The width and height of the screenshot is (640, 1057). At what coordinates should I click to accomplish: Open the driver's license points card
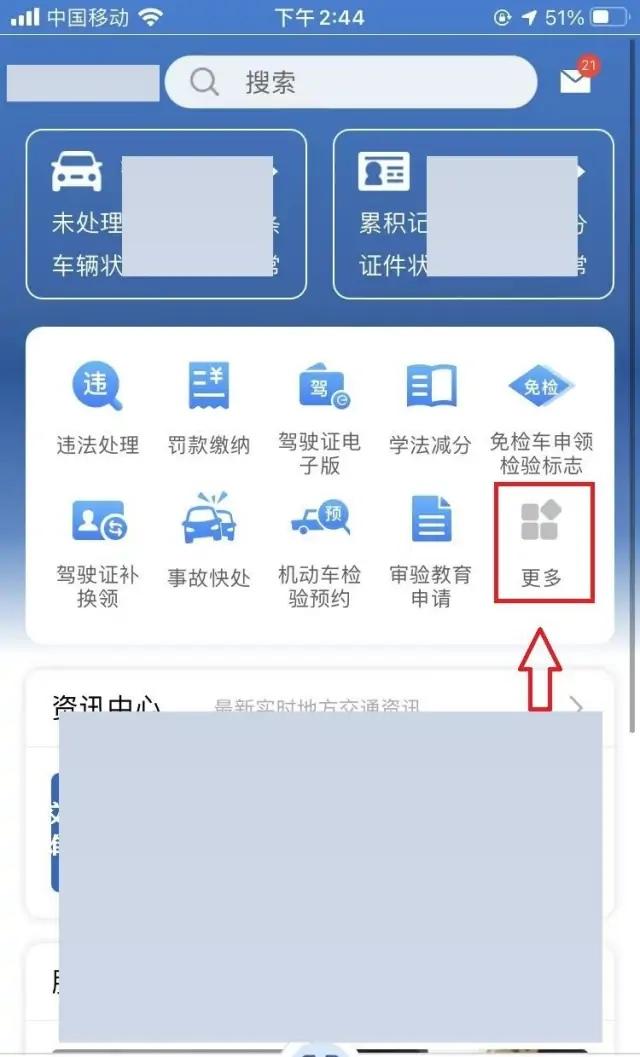pyautogui.click(x=472, y=214)
